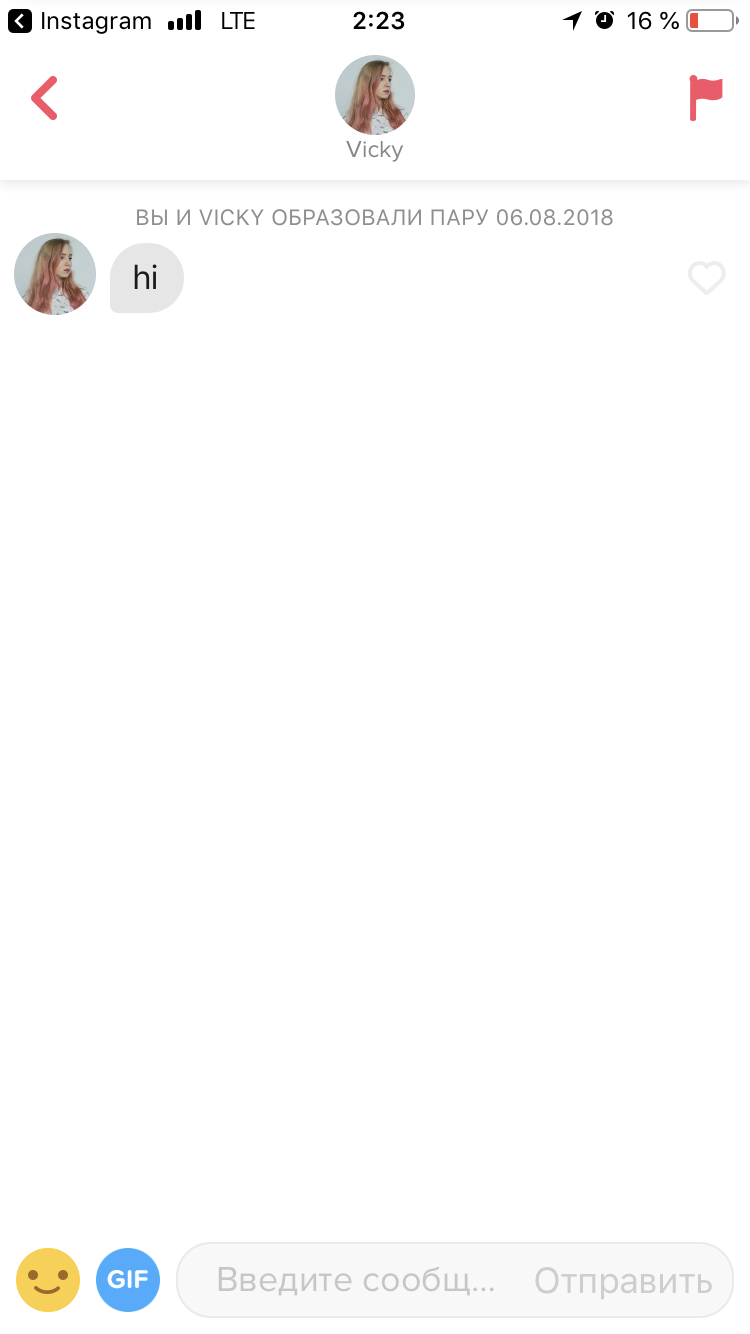Screen dimensions: 750x1334
Task: Report Vicky with the flag icon
Action: (x=706, y=98)
